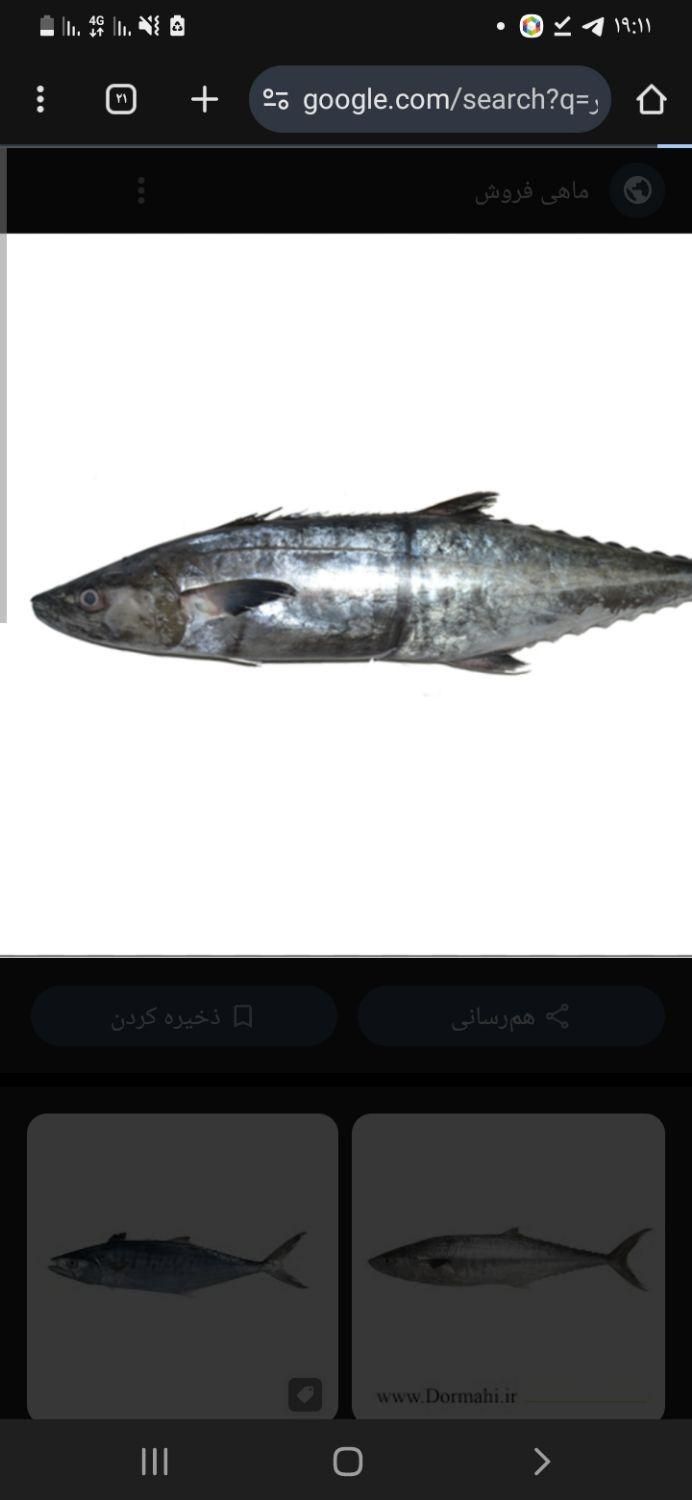Open Chrome's three-dot overflow menu

pos(40,99)
